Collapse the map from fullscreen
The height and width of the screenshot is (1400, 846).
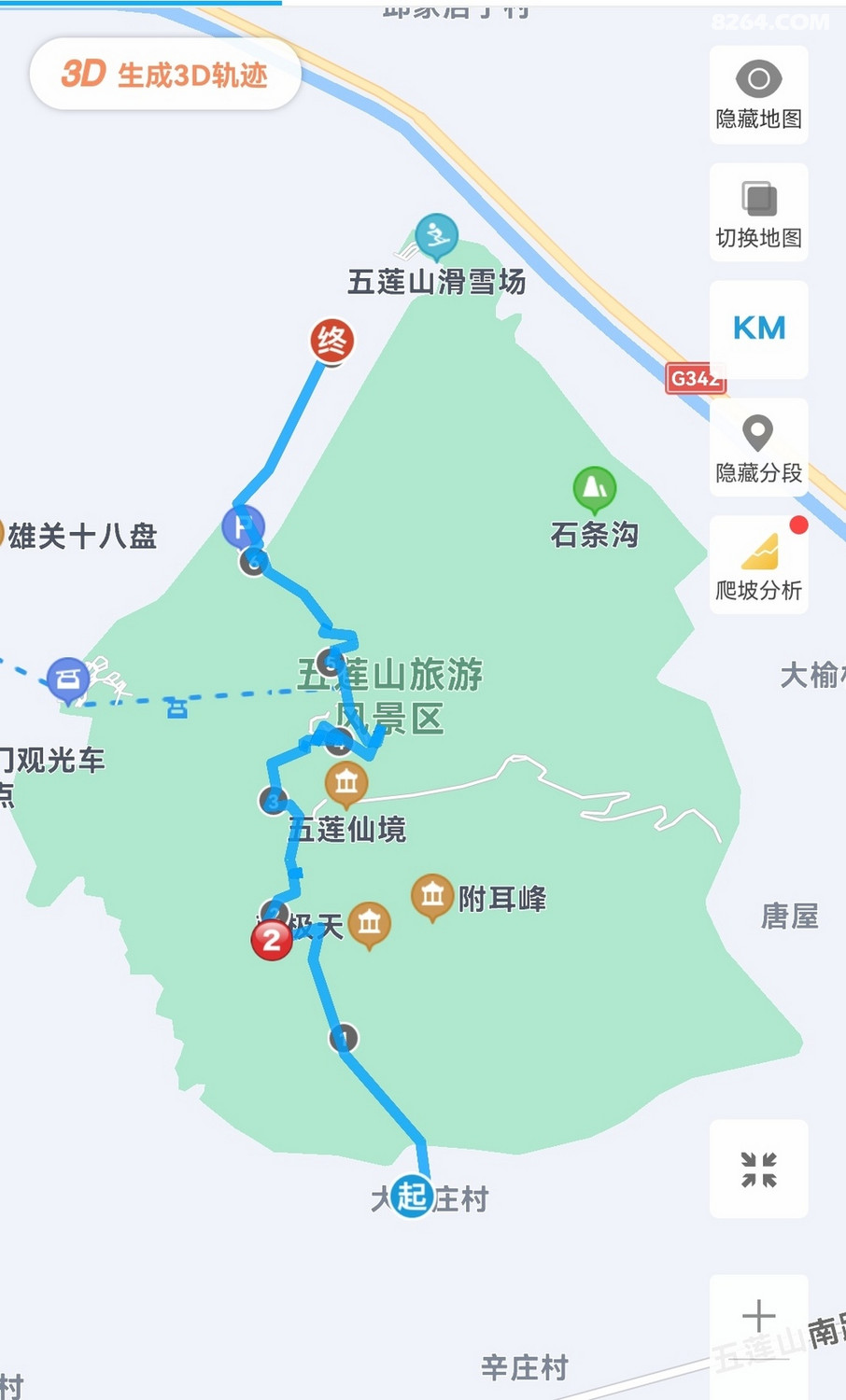pyautogui.click(x=758, y=1169)
